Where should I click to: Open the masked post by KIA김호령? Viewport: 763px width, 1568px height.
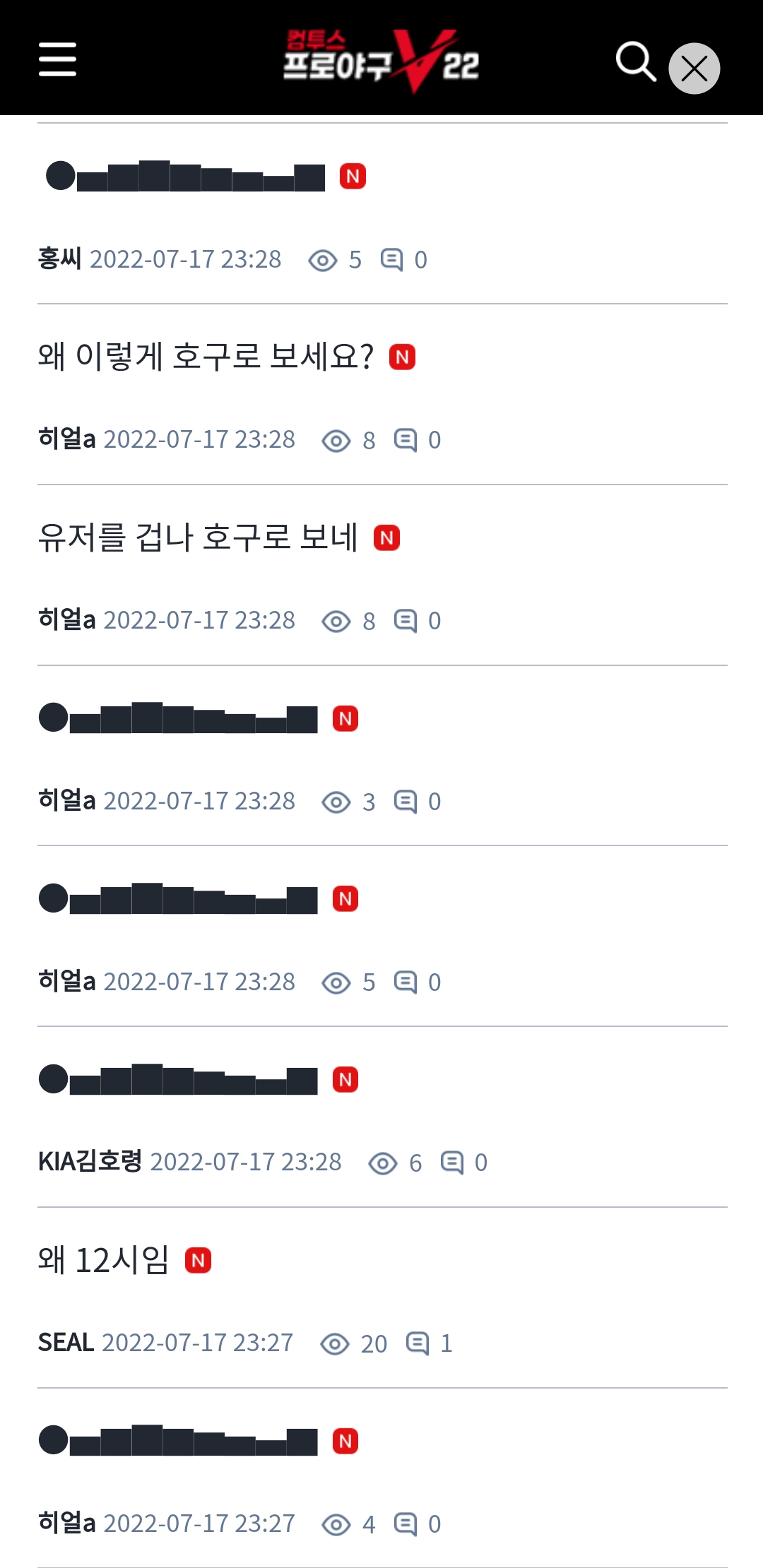tap(178, 1079)
